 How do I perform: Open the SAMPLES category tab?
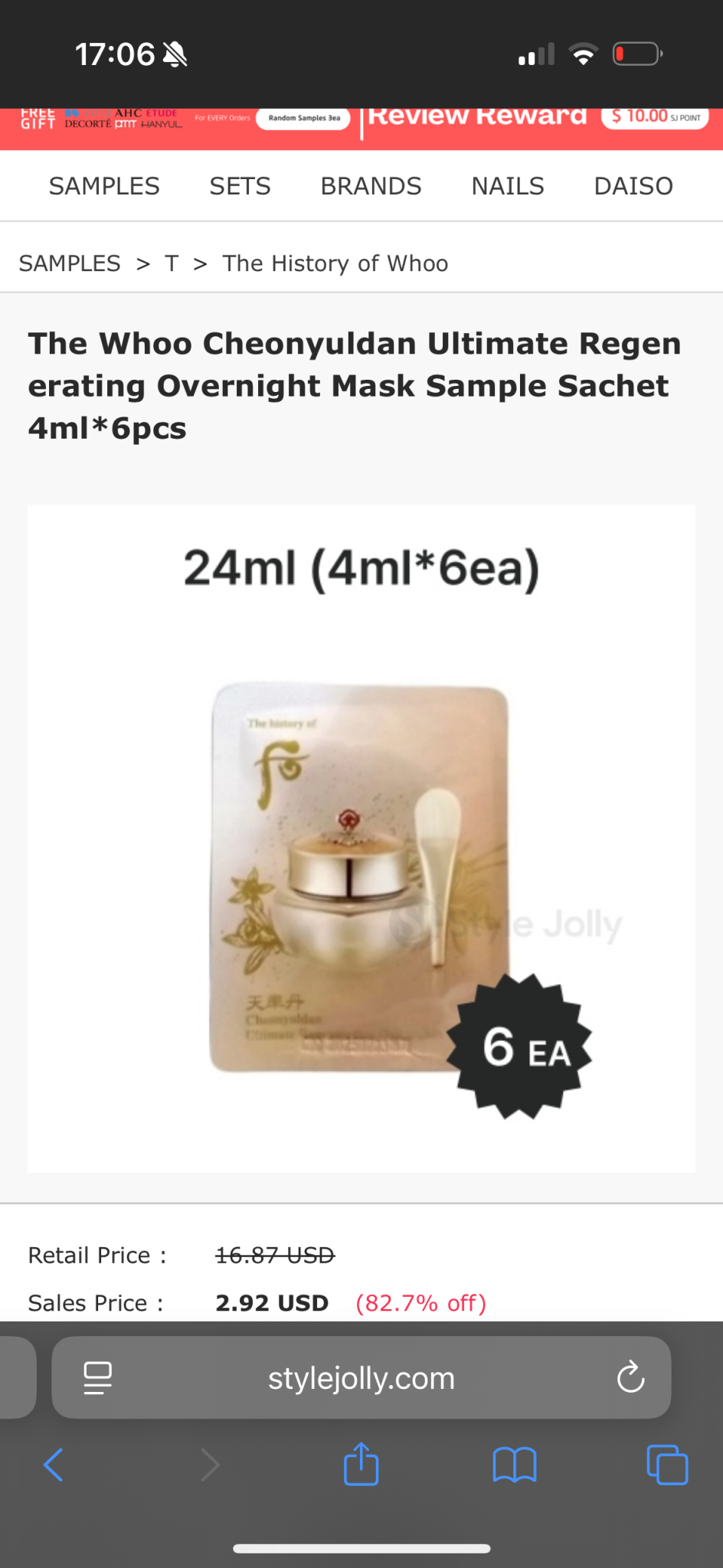point(104,186)
